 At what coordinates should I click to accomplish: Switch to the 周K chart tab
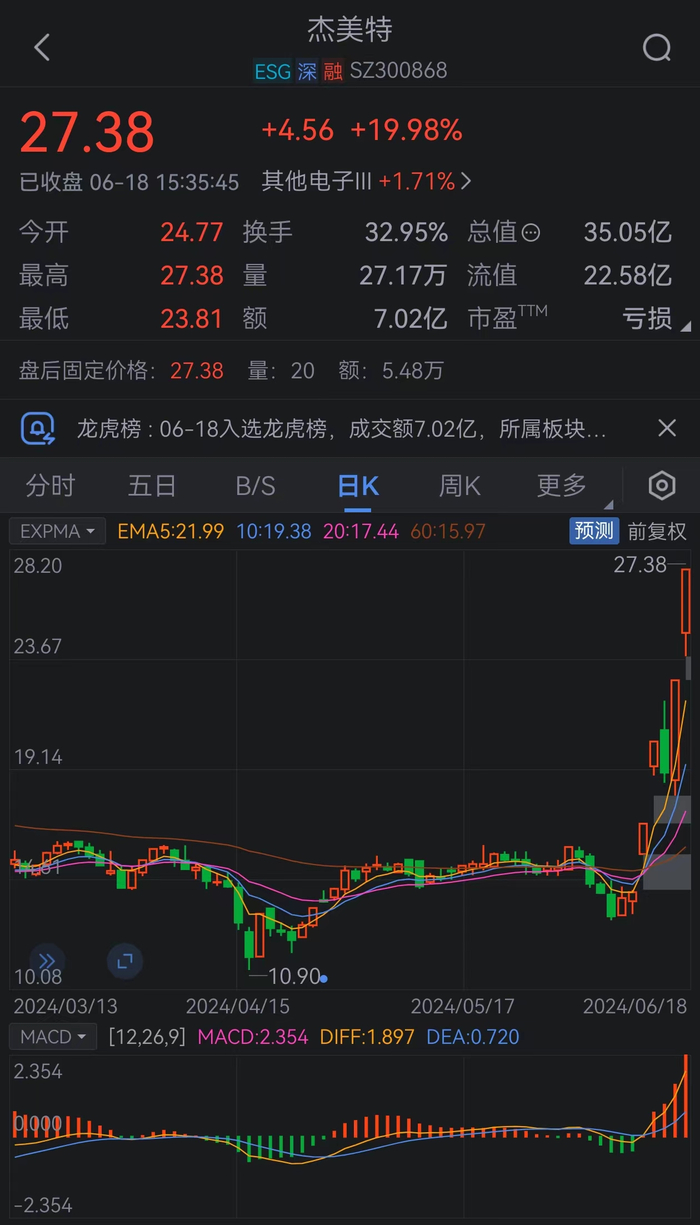point(460,486)
